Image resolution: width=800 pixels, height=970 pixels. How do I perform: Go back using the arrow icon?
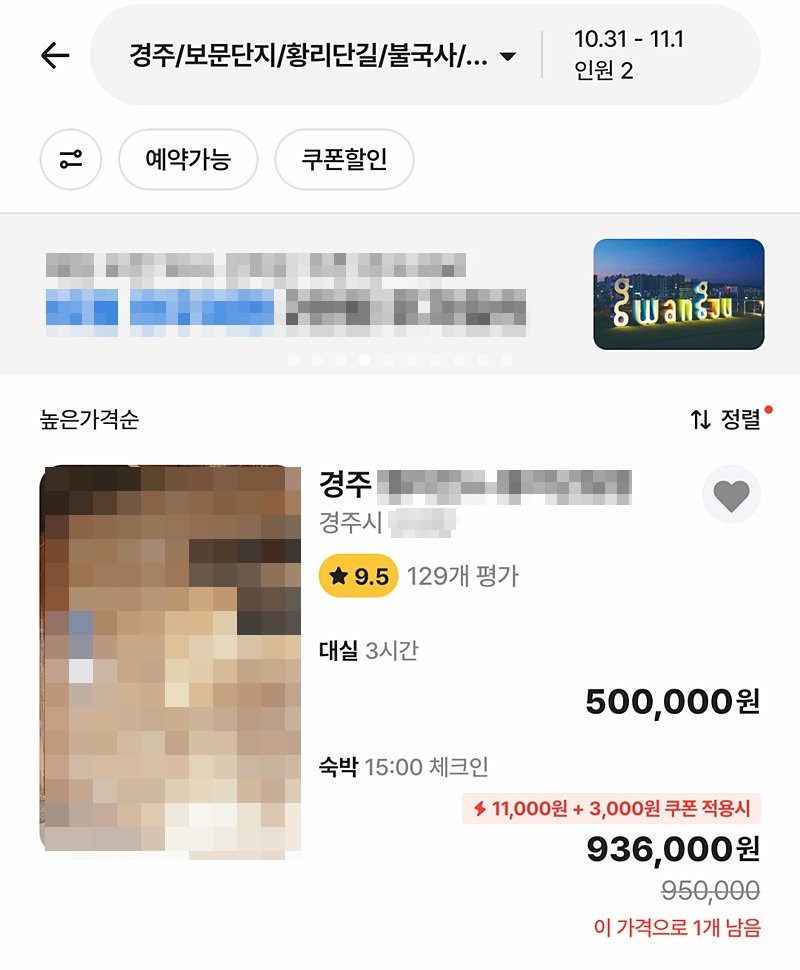pos(55,56)
